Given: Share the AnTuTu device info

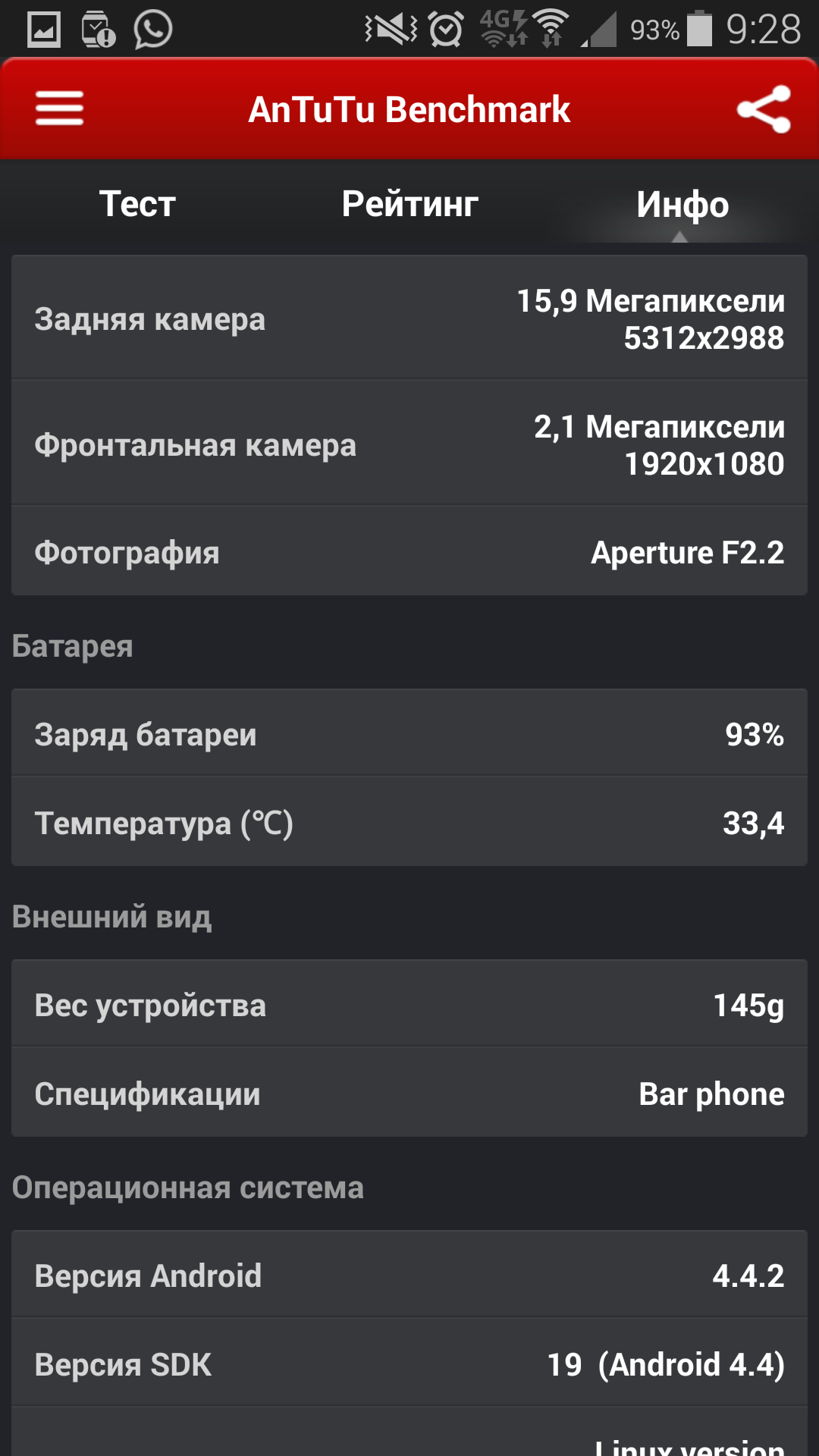Looking at the screenshot, I should click(764, 109).
